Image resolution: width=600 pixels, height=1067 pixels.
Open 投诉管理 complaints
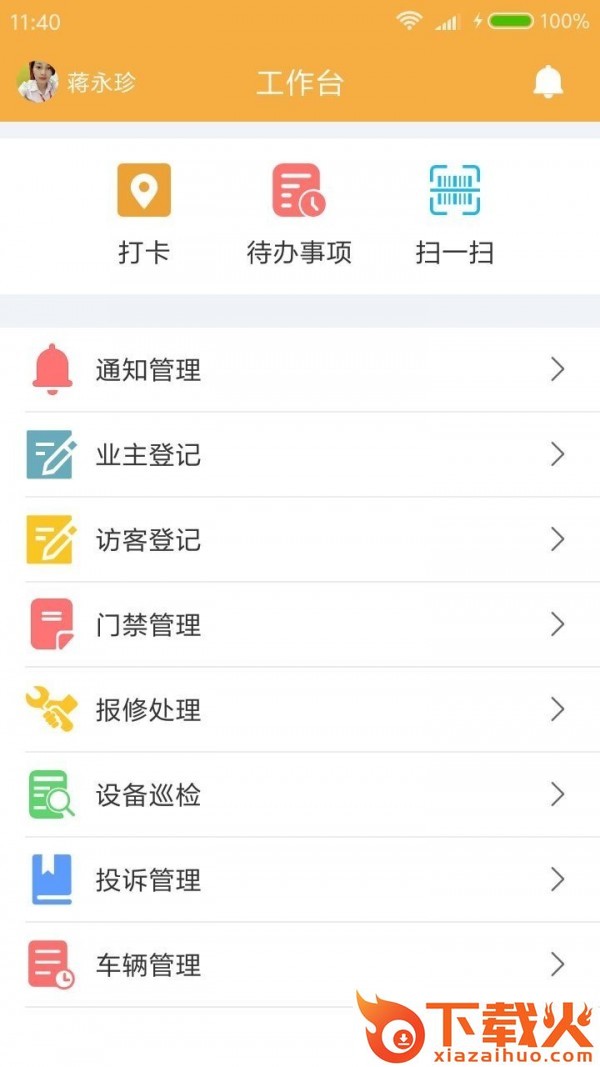300,880
